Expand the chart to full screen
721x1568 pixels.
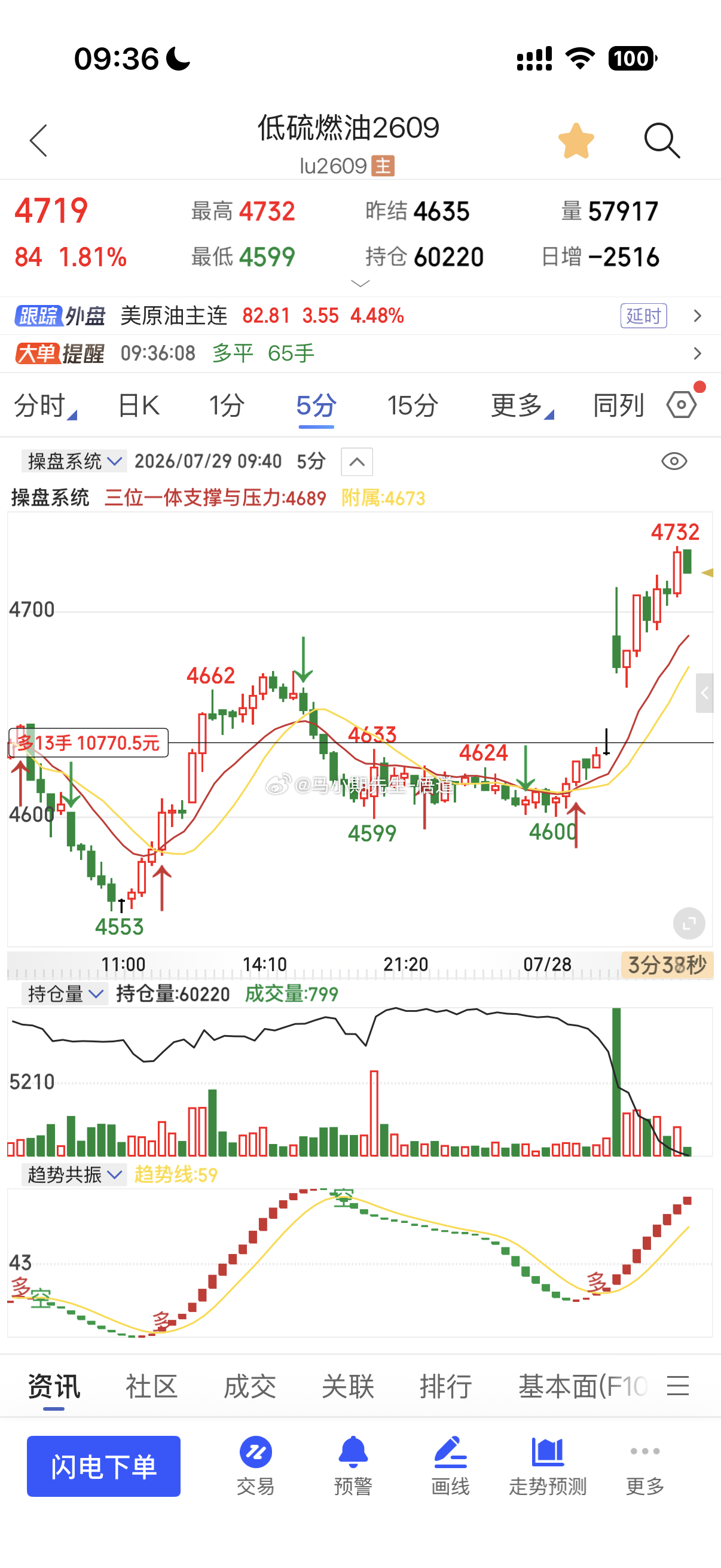point(689,923)
